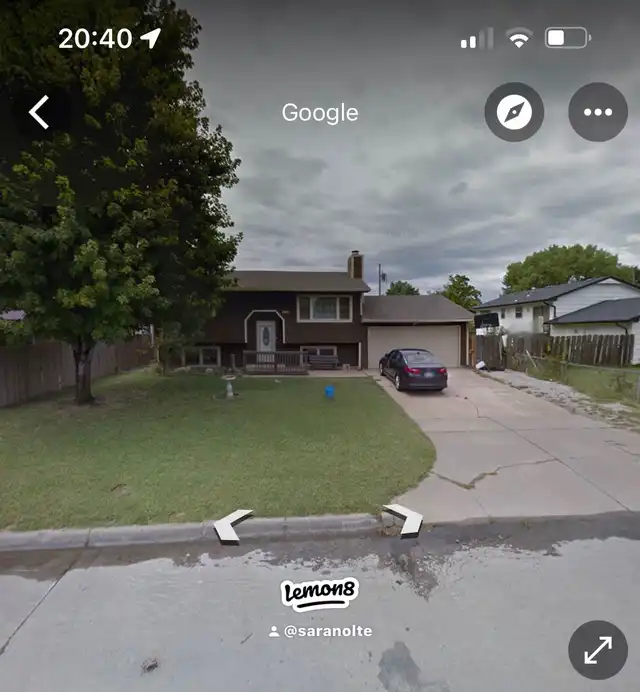Image resolution: width=640 pixels, height=692 pixels.
Task: Move left along the street using the arrow
Action: pyautogui.click(x=232, y=525)
